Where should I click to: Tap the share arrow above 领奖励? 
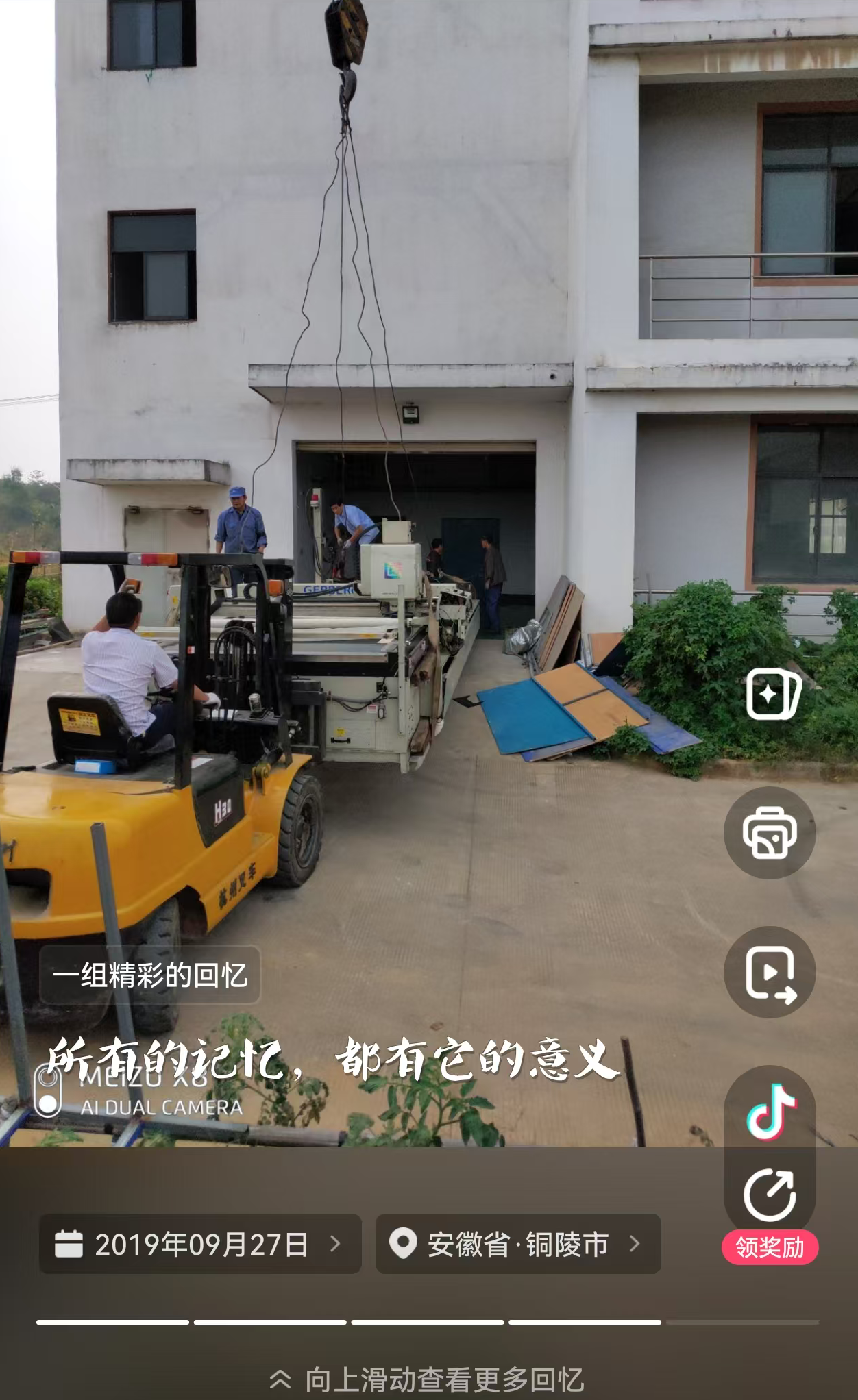pos(770,1195)
